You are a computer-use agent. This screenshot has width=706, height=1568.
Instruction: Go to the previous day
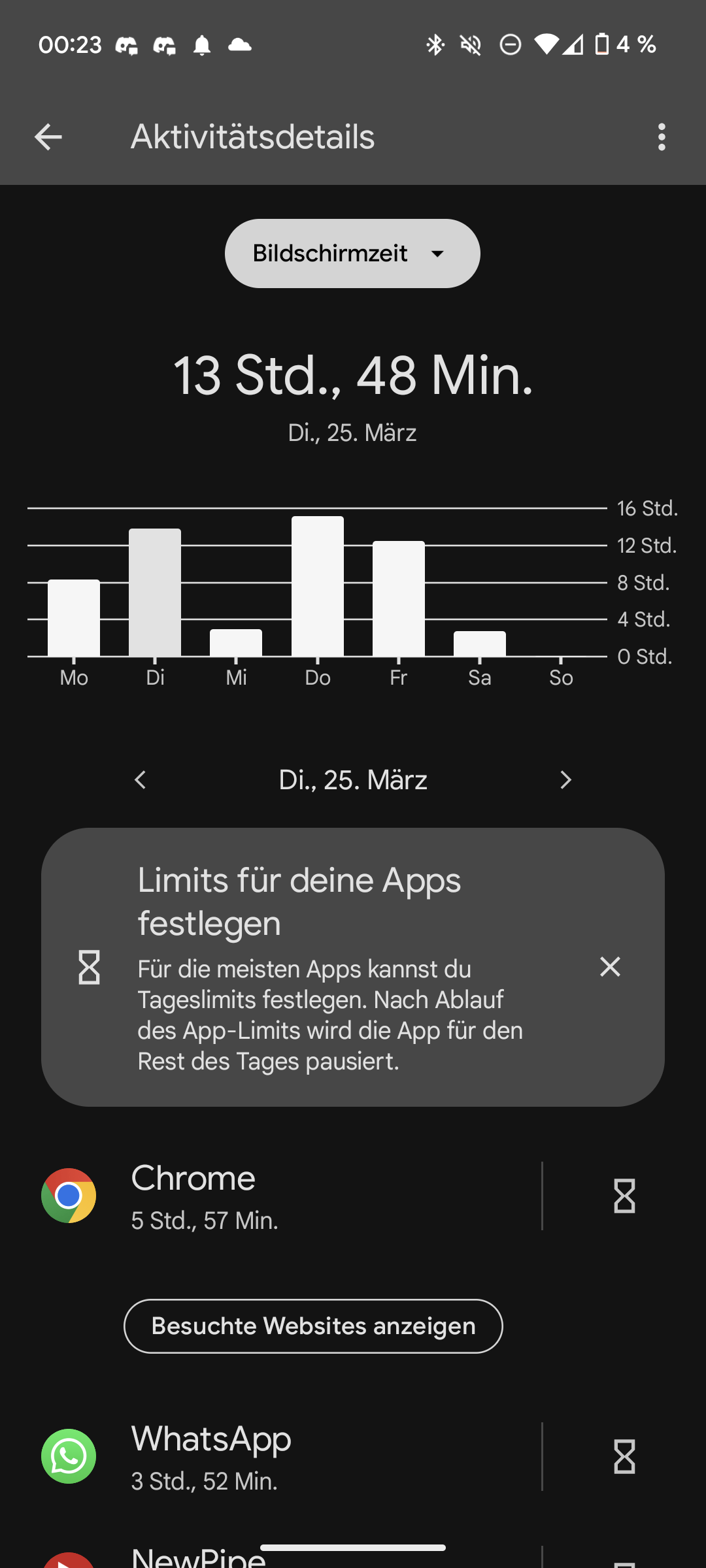coord(141,780)
